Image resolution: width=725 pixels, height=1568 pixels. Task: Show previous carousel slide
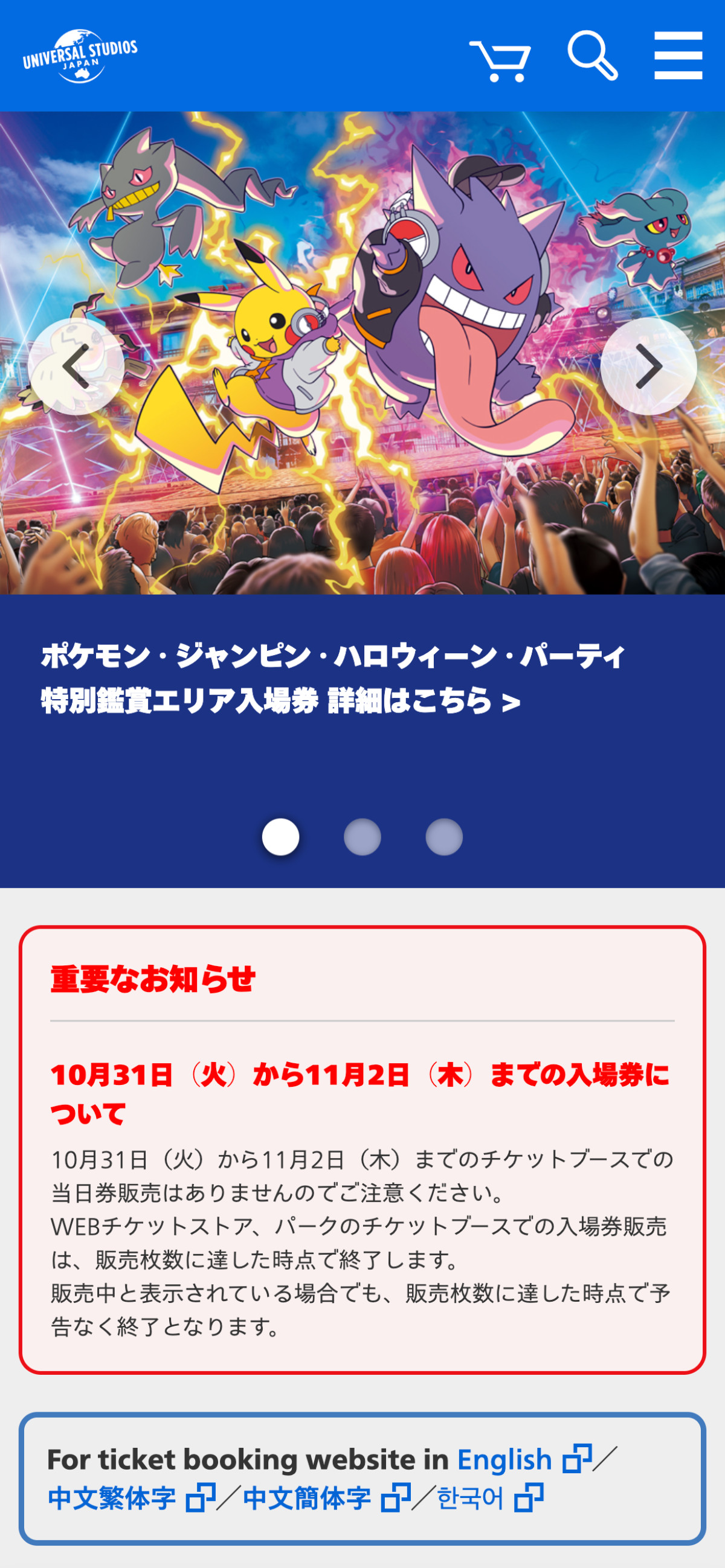tap(76, 366)
